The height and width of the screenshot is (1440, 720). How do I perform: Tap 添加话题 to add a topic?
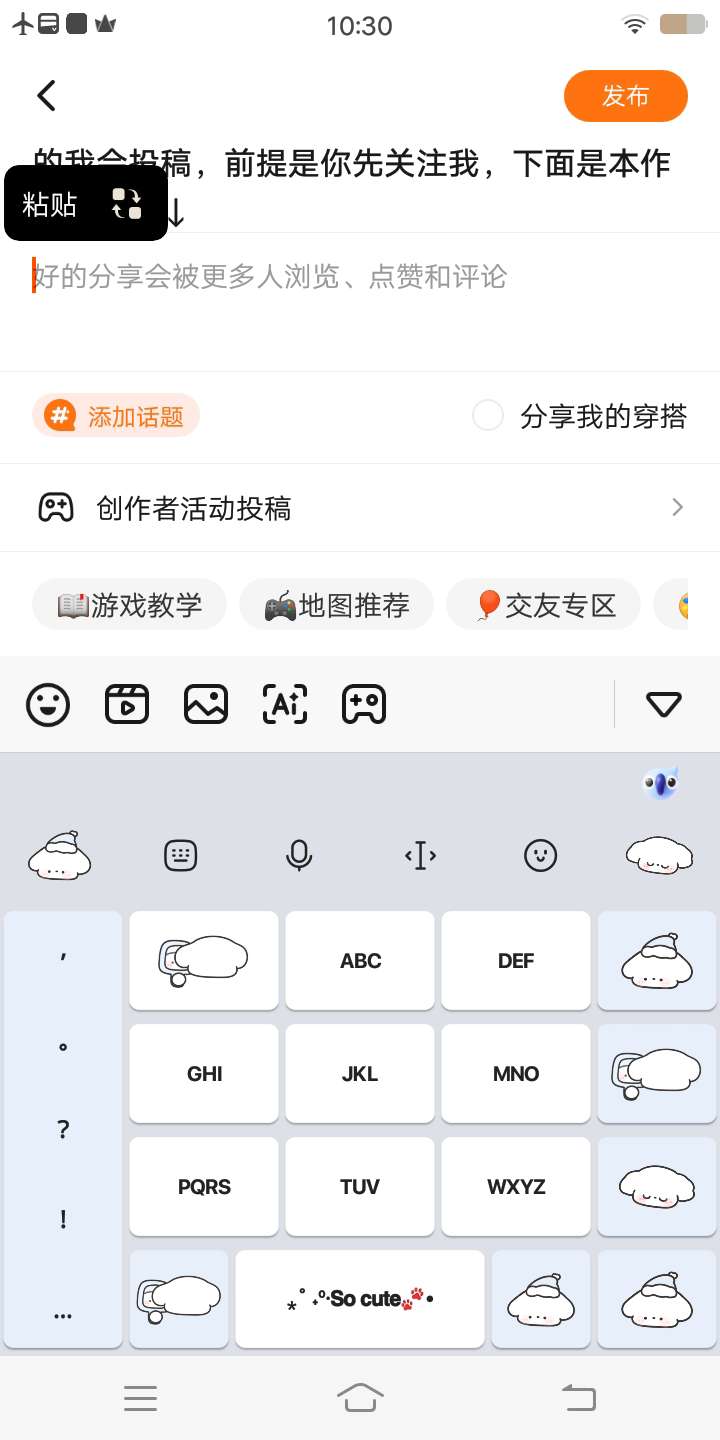tap(116, 416)
